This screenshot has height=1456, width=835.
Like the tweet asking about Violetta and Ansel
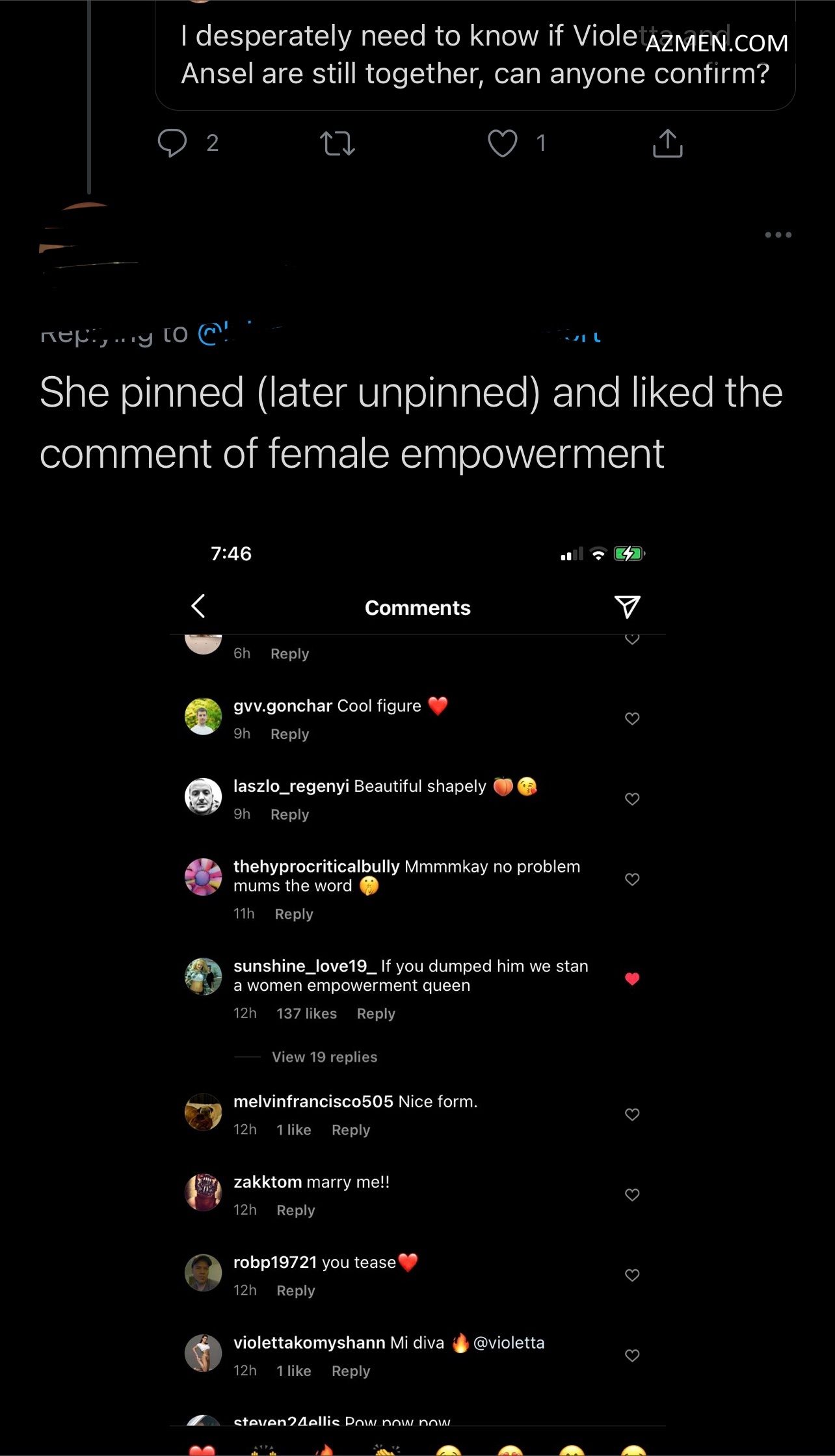tap(503, 143)
